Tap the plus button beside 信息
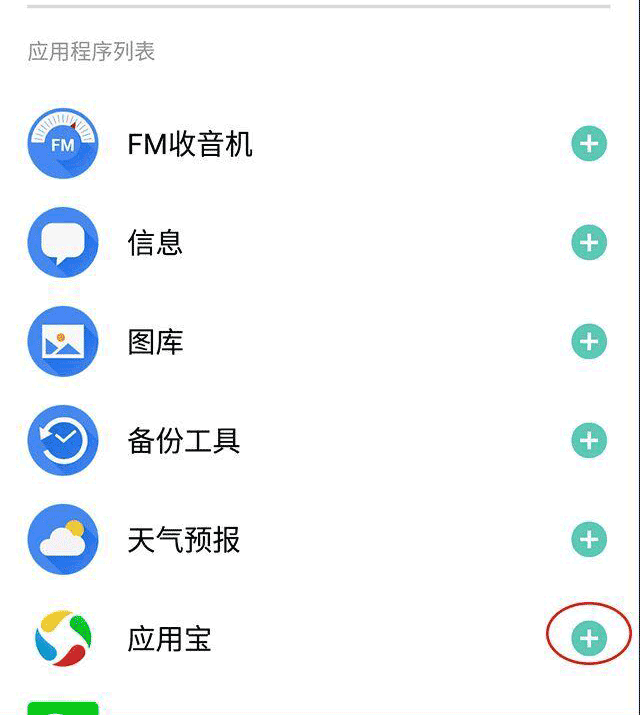640x715 pixels. tap(589, 242)
